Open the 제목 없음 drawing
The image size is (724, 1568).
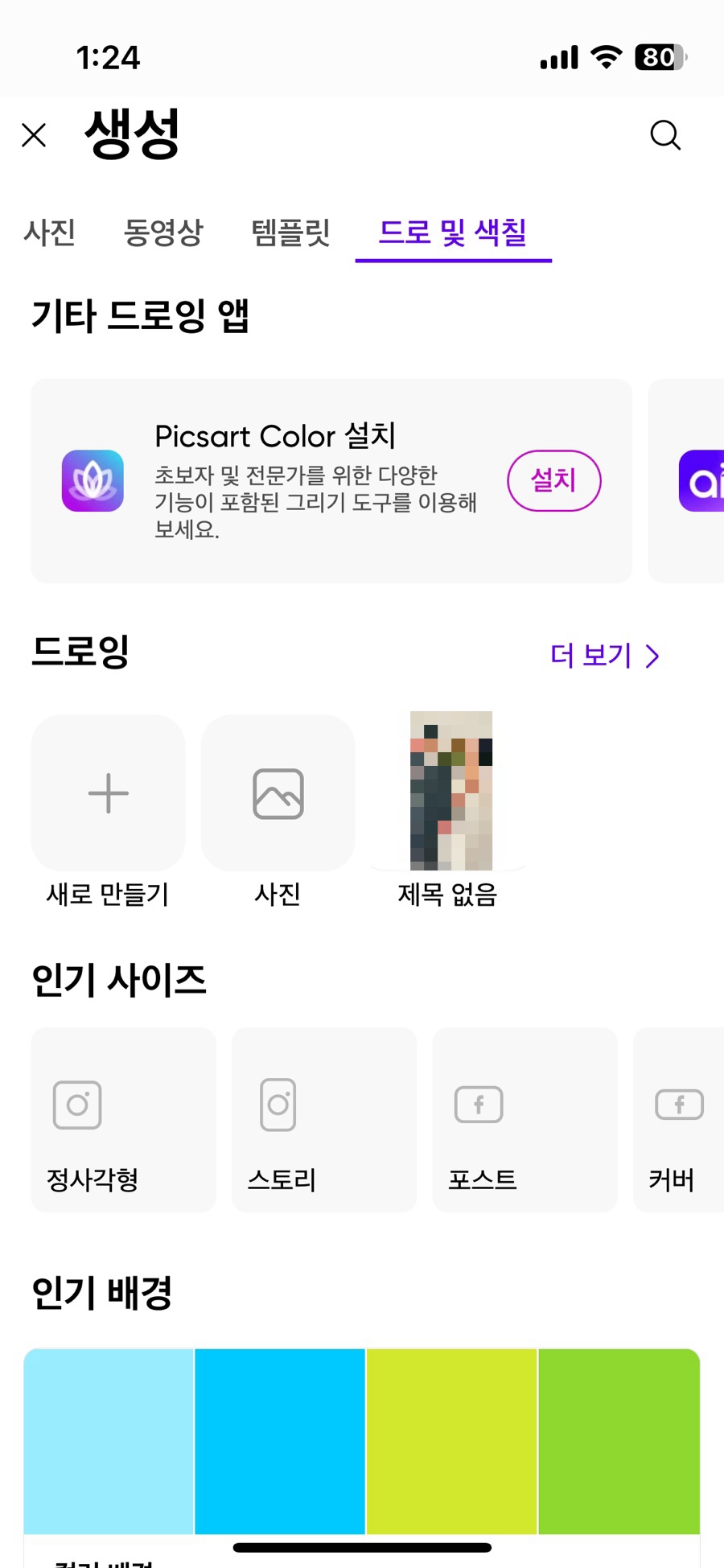tap(450, 792)
